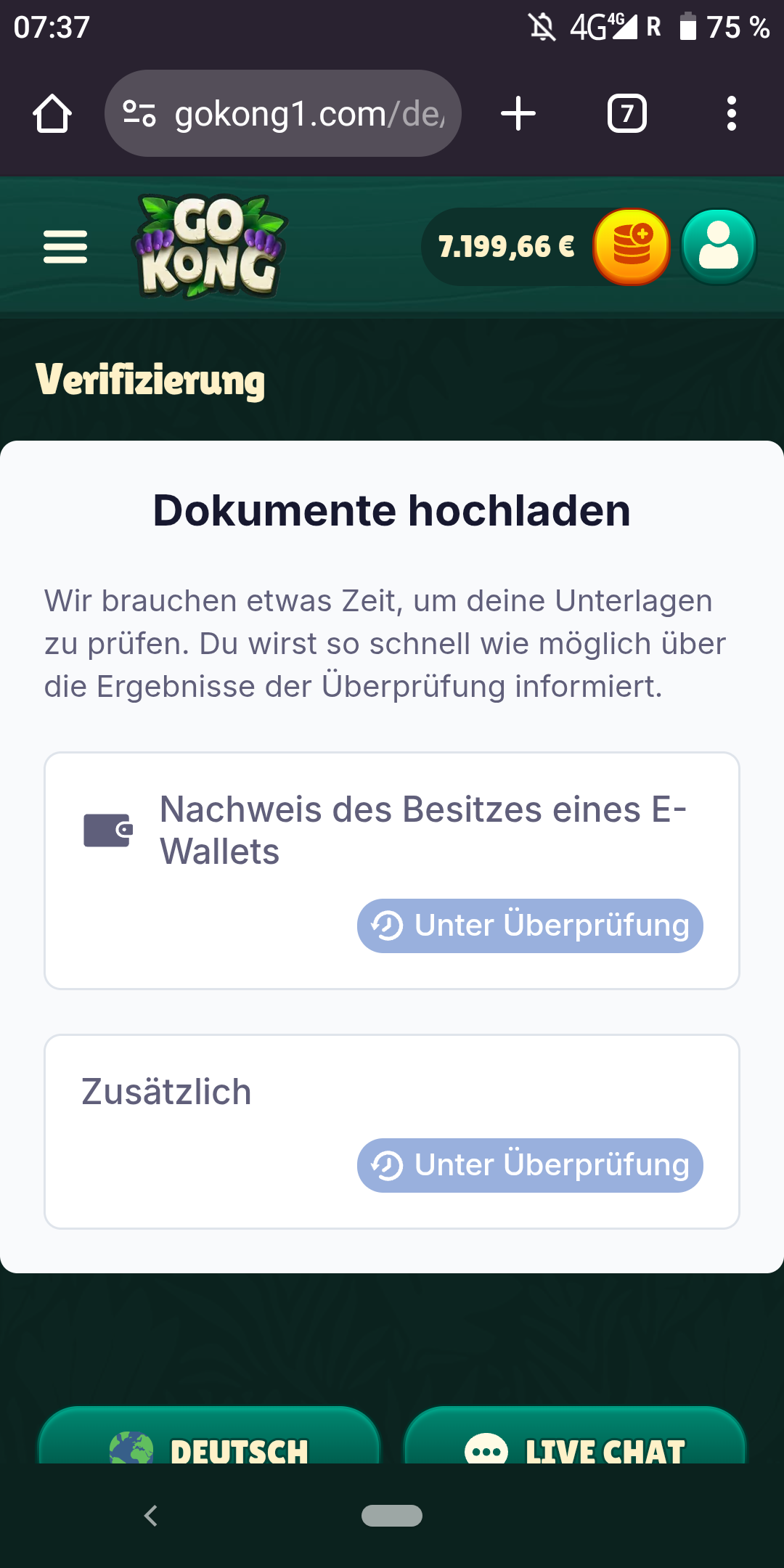Tap the orange coins deposit button
Screen dimensions: 784x1568
click(631, 247)
